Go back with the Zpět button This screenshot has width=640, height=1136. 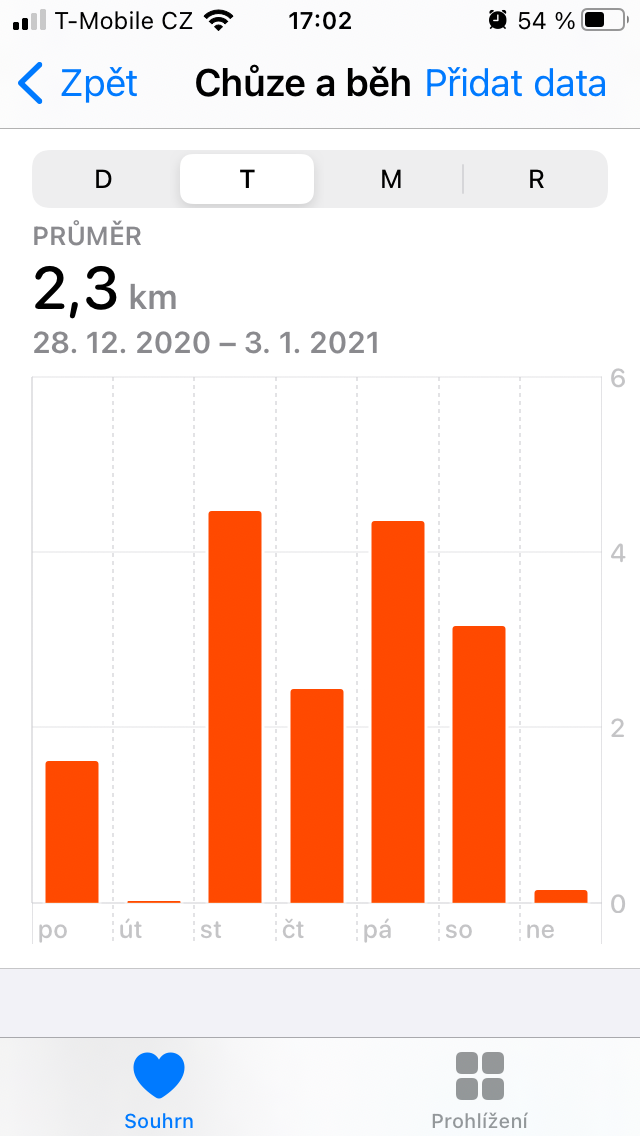coord(78,84)
